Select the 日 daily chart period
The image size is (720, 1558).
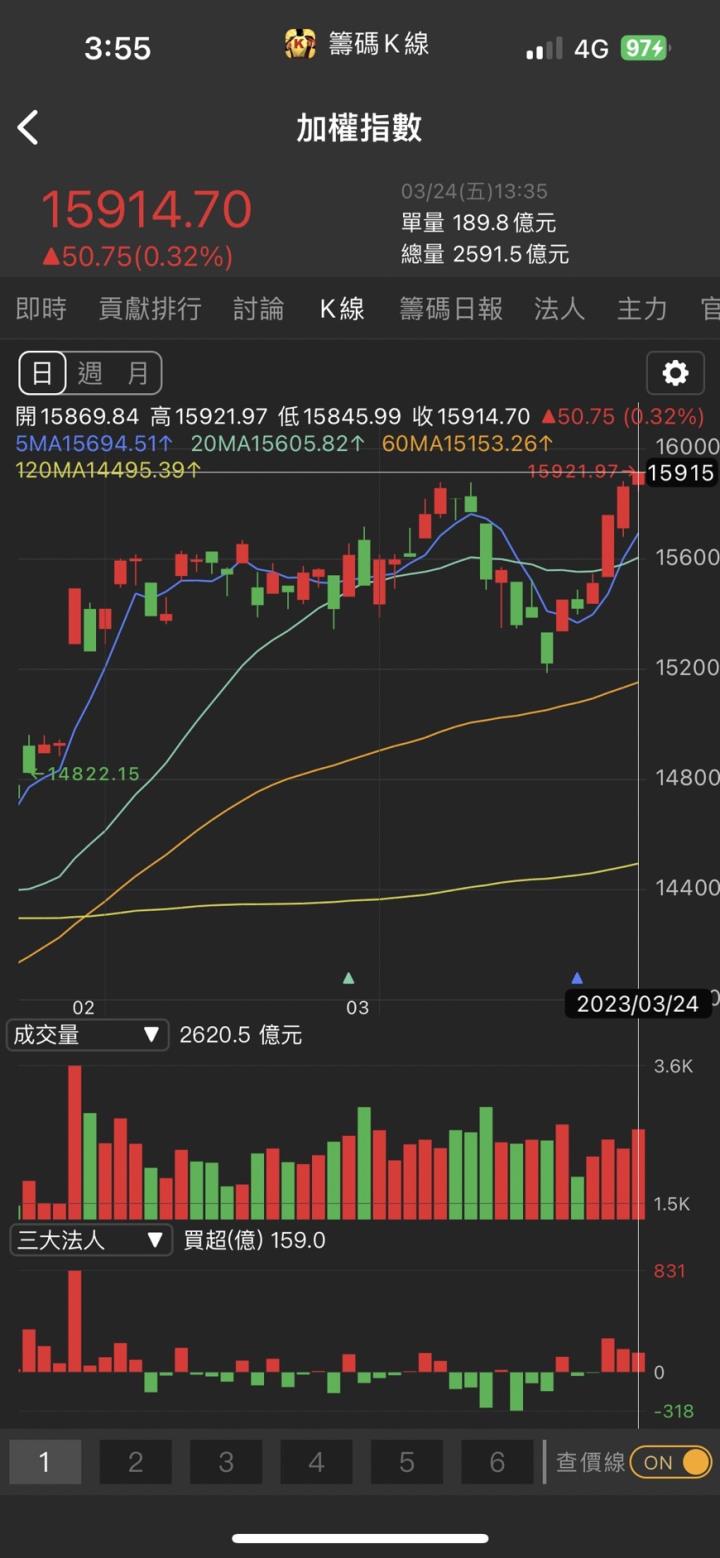tap(43, 374)
